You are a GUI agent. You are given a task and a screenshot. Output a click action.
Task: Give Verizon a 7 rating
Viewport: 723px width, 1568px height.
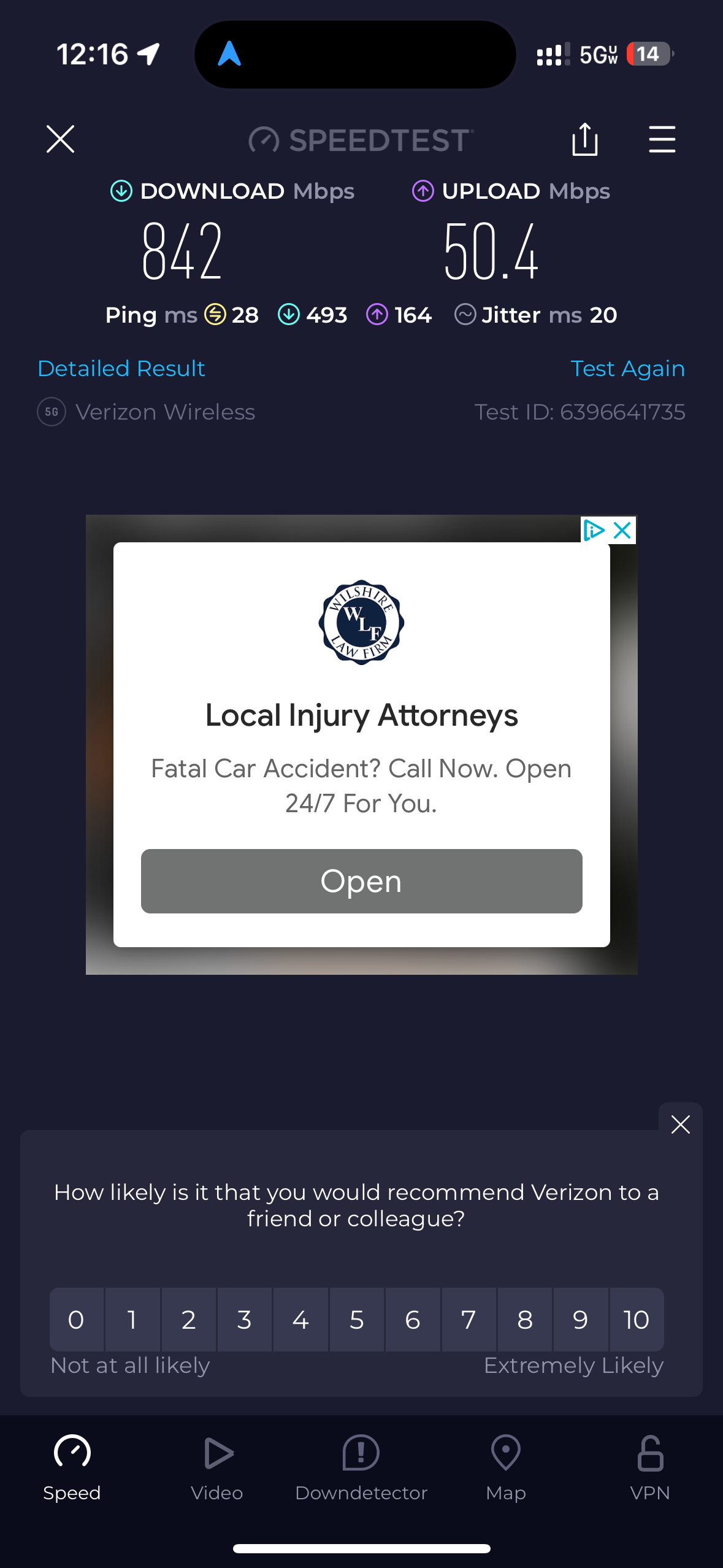coord(469,1320)
